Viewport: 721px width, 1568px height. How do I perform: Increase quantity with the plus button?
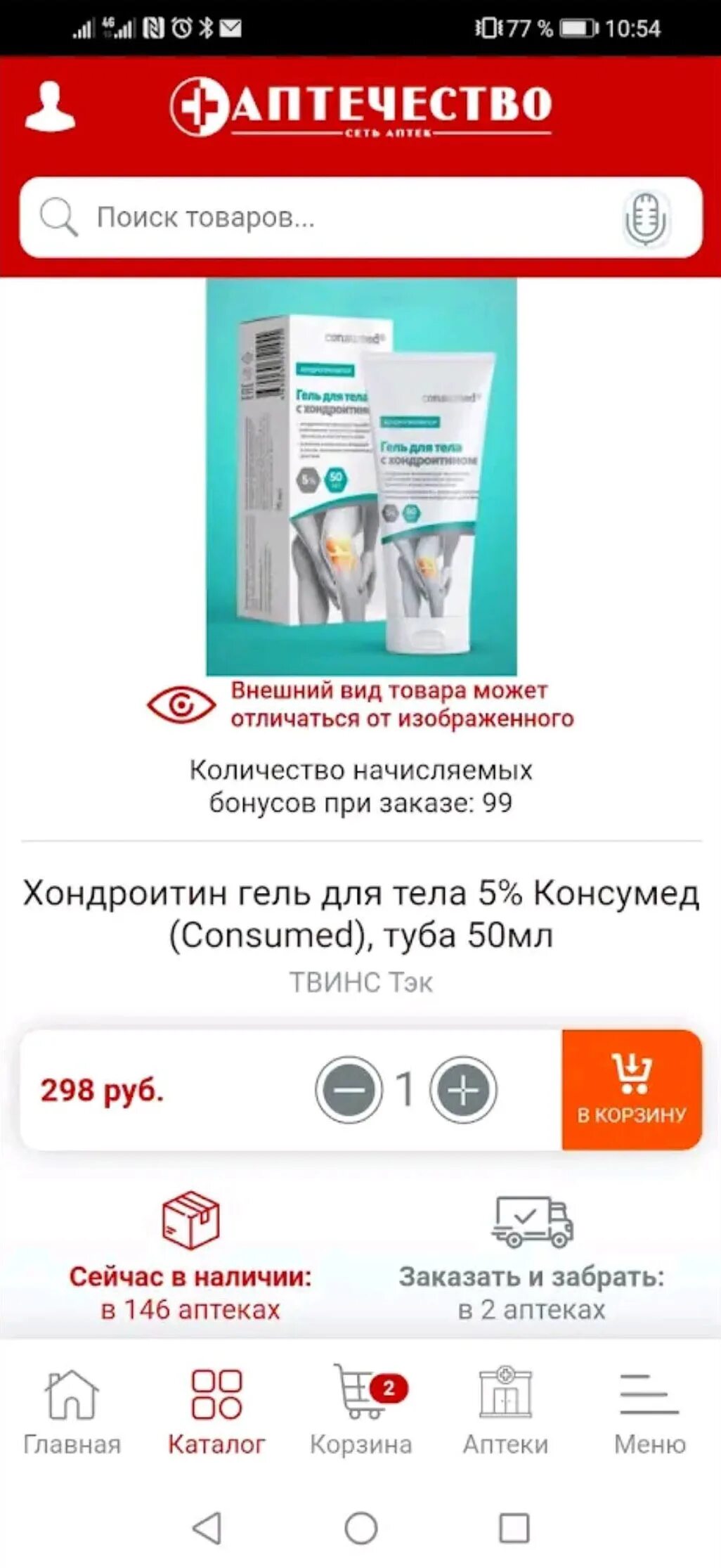pos(463,1090)
